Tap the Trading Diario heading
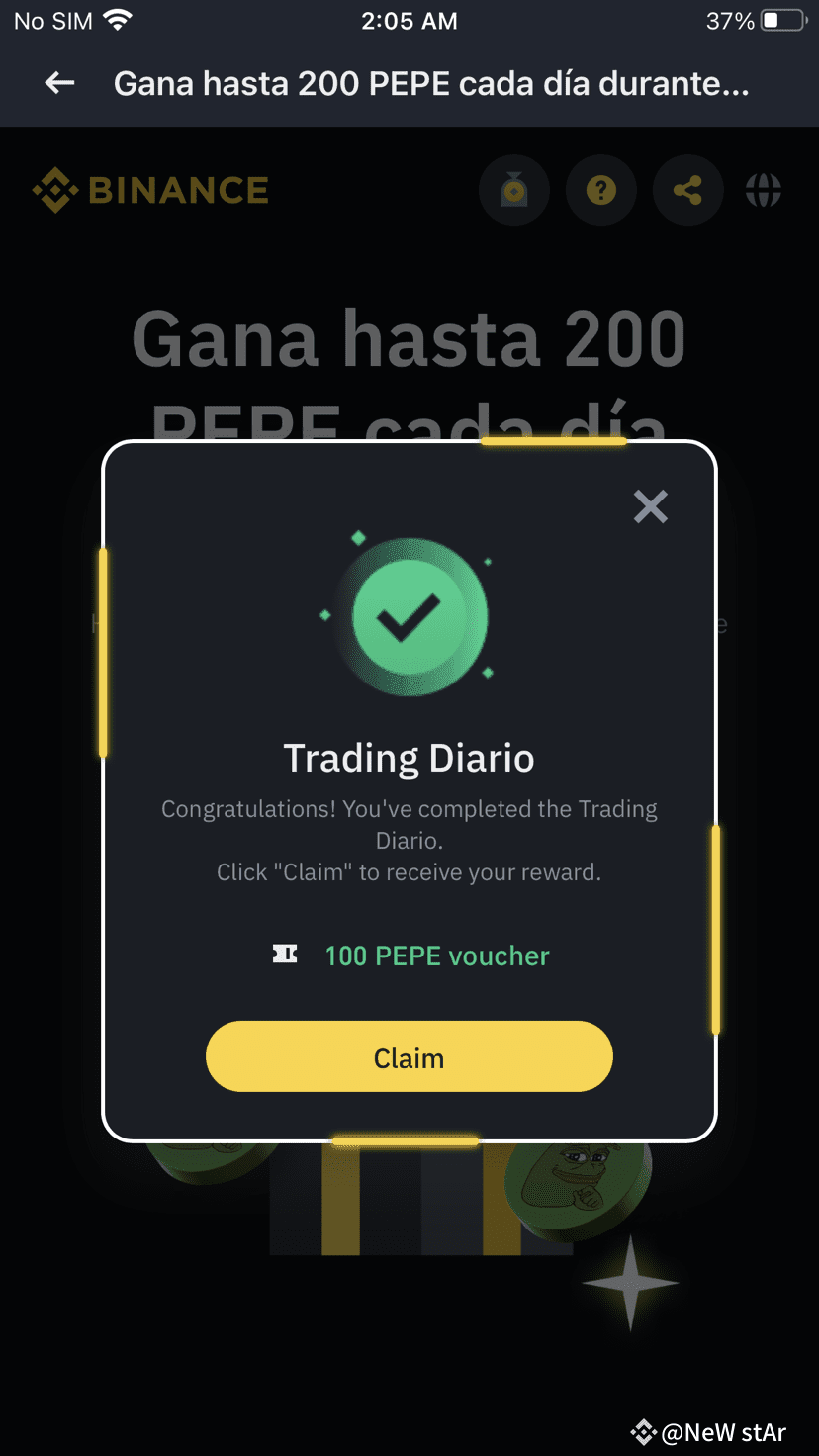Viewport: 819px width, 1456px height. [x=409, y=758]
